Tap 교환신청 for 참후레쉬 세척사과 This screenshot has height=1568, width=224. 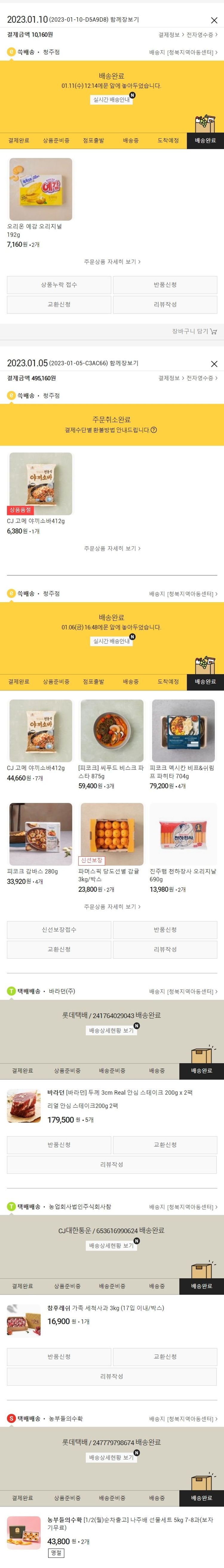165,1356
